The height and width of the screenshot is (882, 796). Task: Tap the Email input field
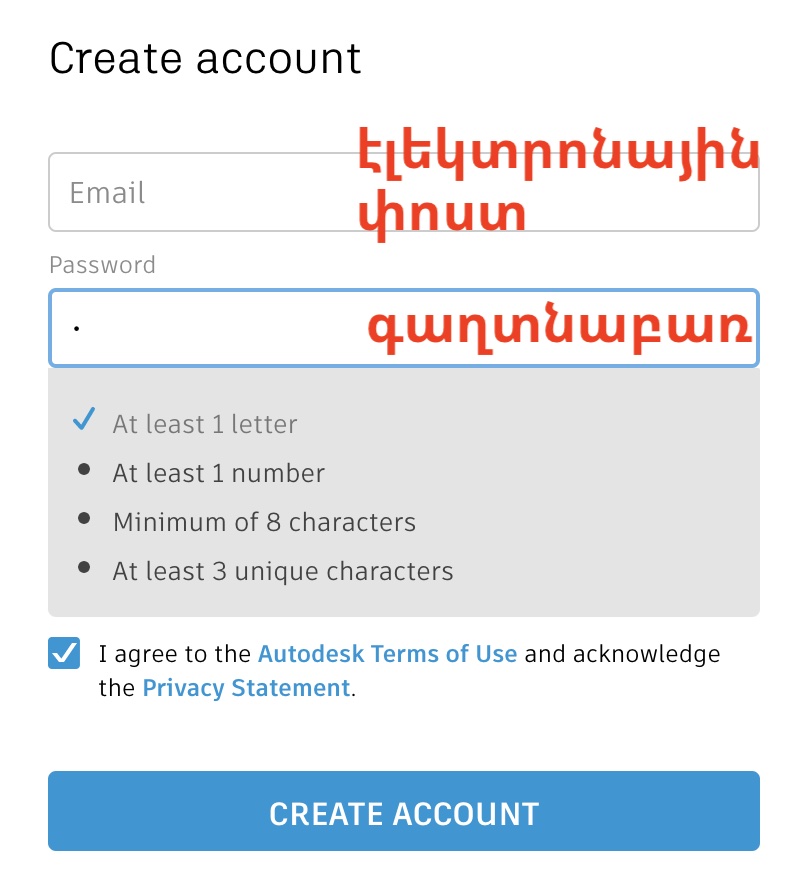(x=200, y=192)
